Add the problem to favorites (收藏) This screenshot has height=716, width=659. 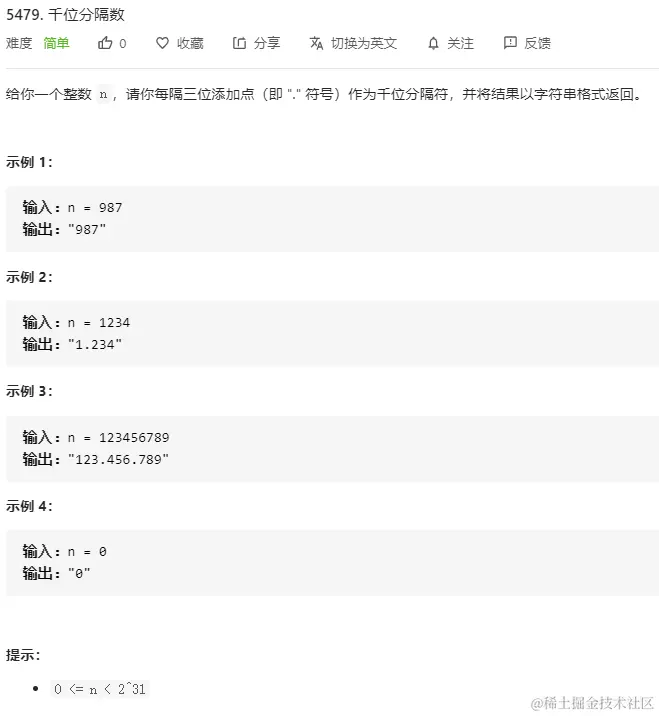[x=180, y=43]
